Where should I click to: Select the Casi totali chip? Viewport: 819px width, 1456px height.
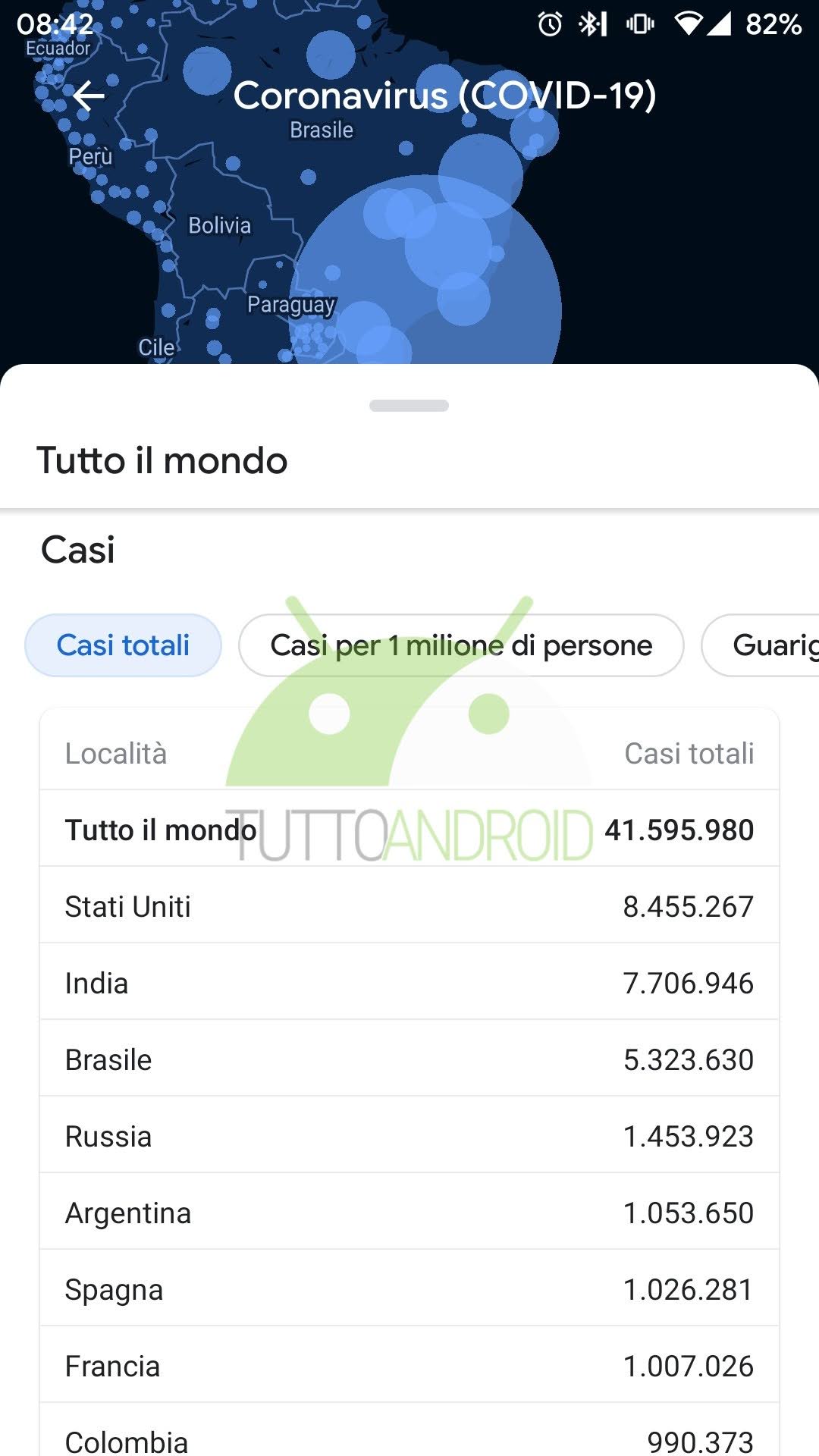pyautogui.click(x=124, y=645)
